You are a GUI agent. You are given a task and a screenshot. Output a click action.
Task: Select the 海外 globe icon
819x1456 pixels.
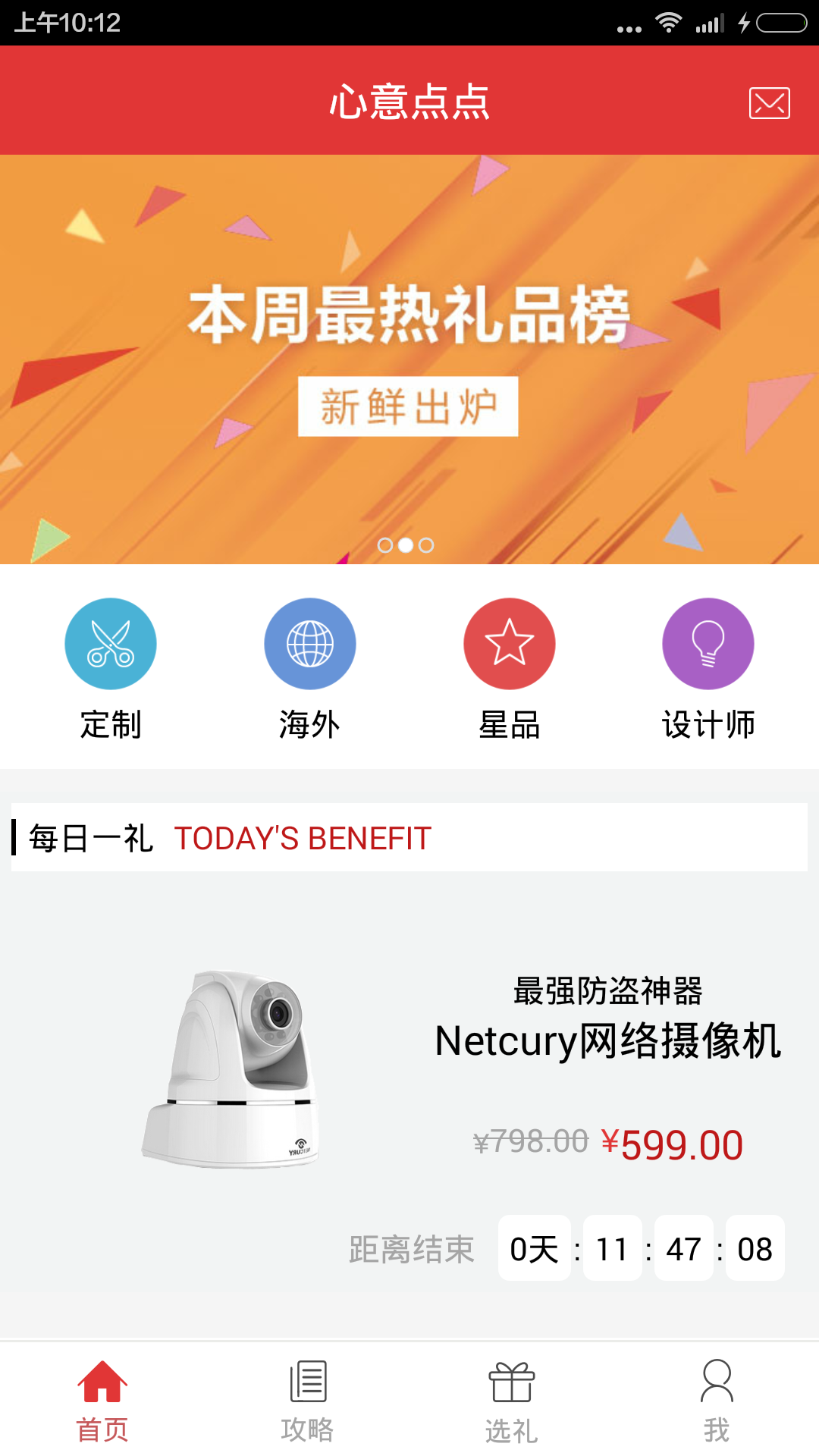pos(309,643)
